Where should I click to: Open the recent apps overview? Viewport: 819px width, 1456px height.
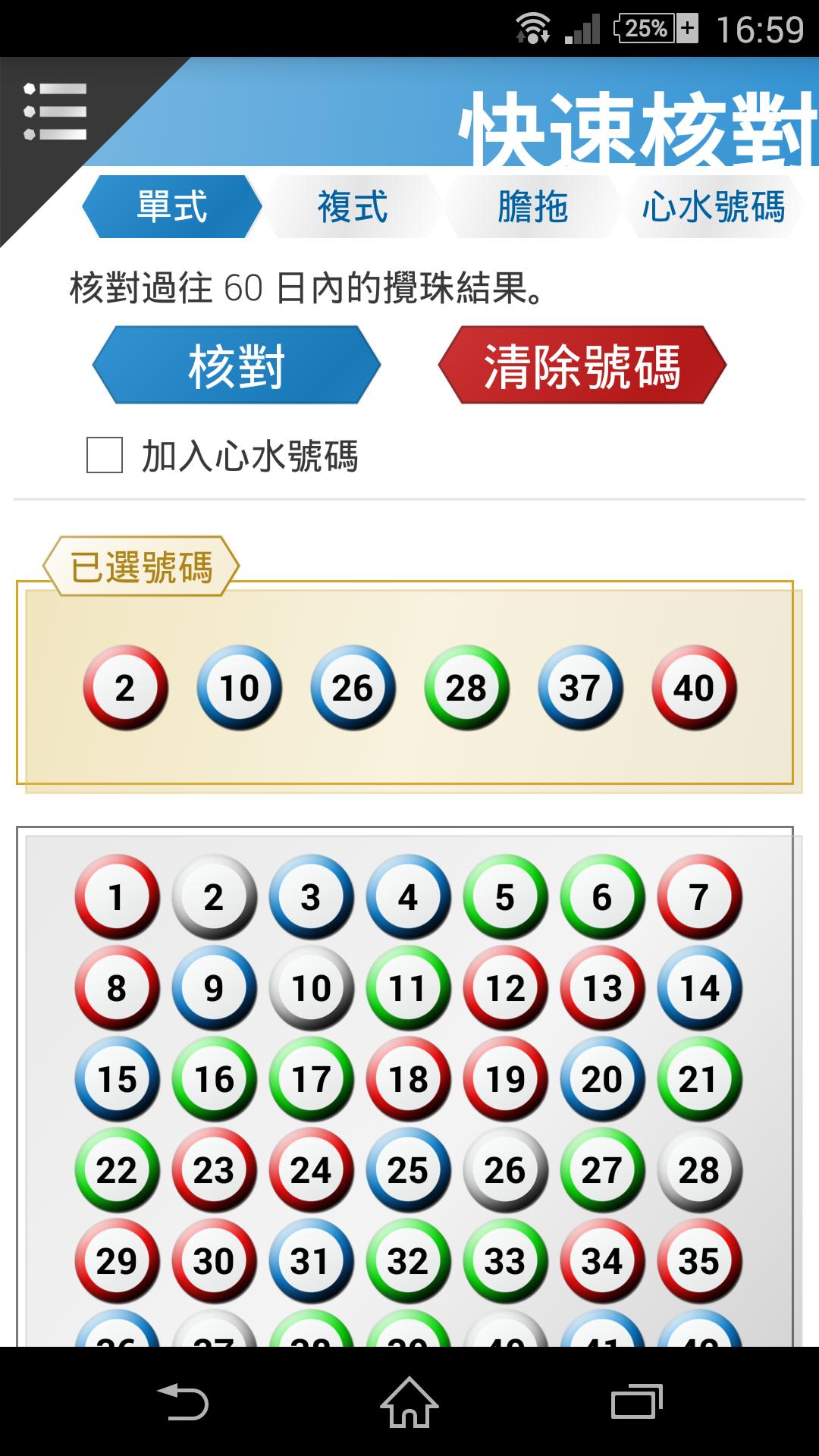pyautogui.click(x=636, y=1401)
